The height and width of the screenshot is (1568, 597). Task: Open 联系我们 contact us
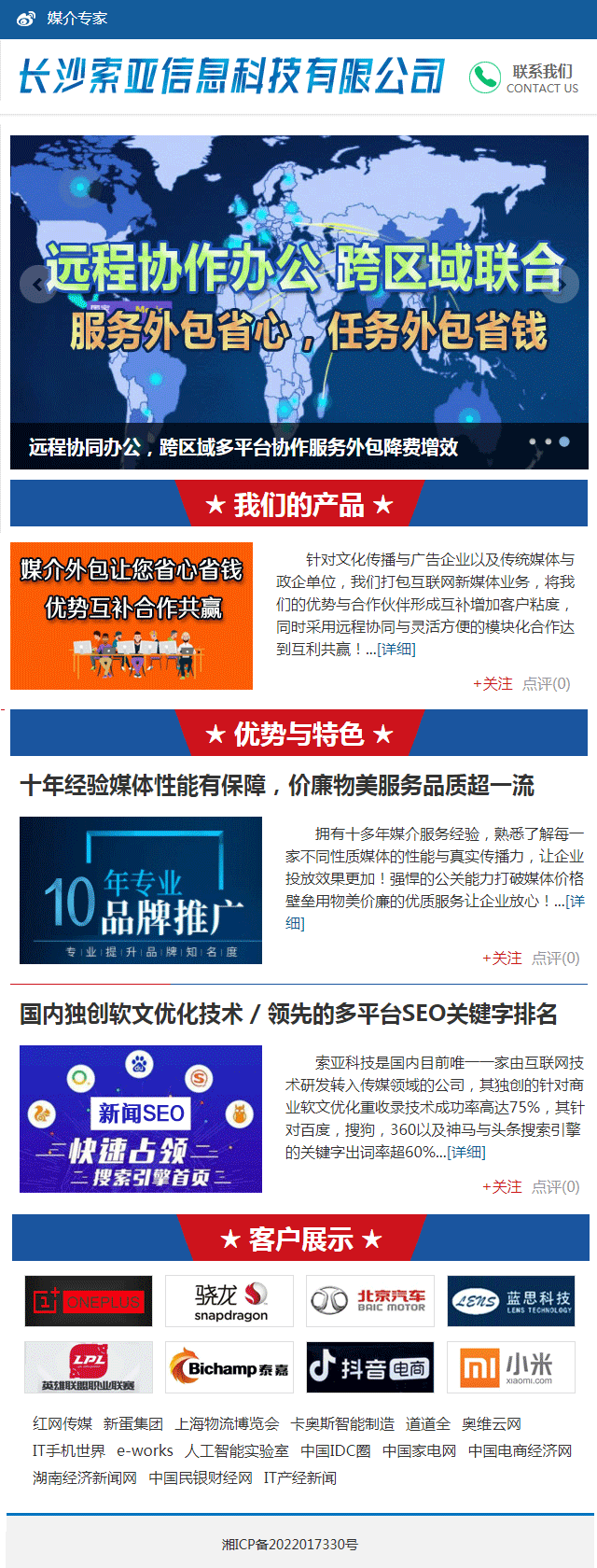click(x=524, y=78)
